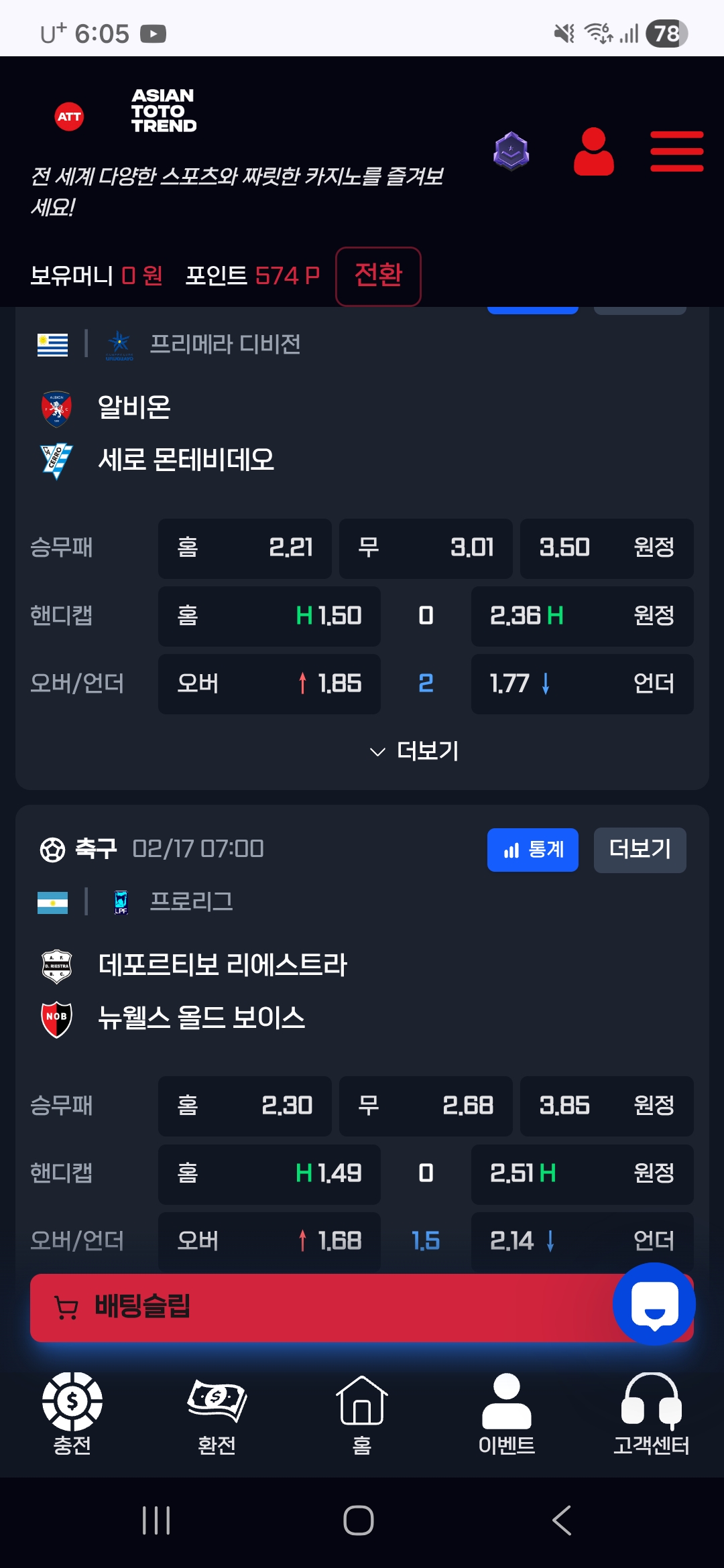
Task: Pick draw odds 3.01 for 알비온 match
Action: coord(426,548)
